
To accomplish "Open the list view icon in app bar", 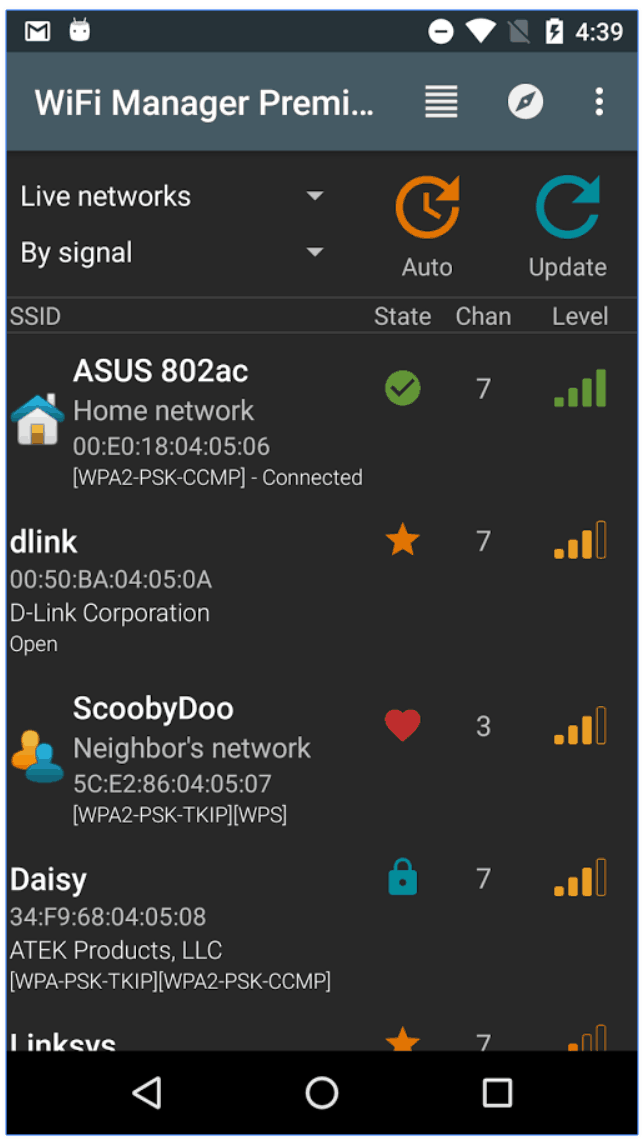I will click(x=441, y=102).
